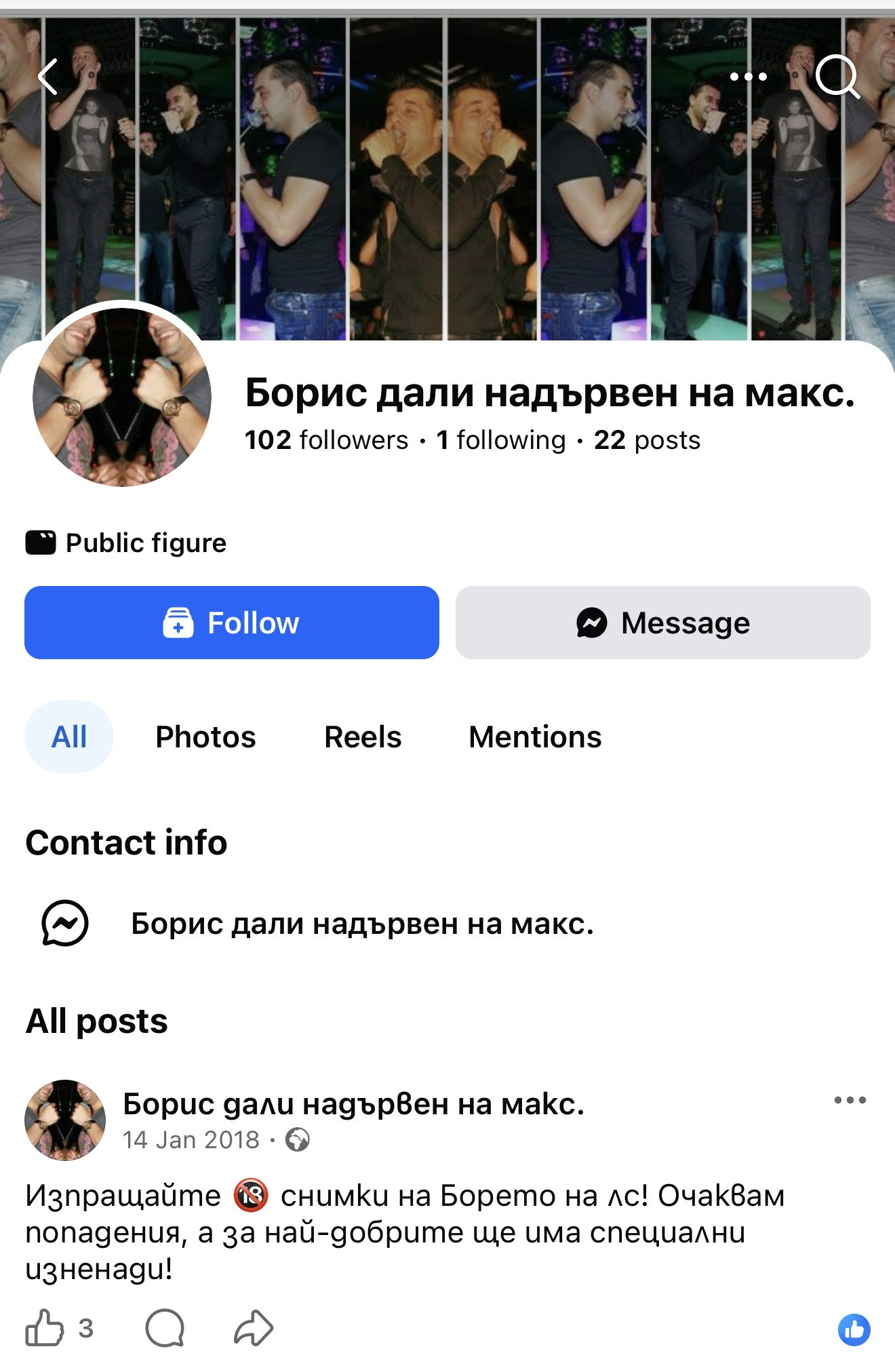Send a message to this page

click(x=662, y=623)
